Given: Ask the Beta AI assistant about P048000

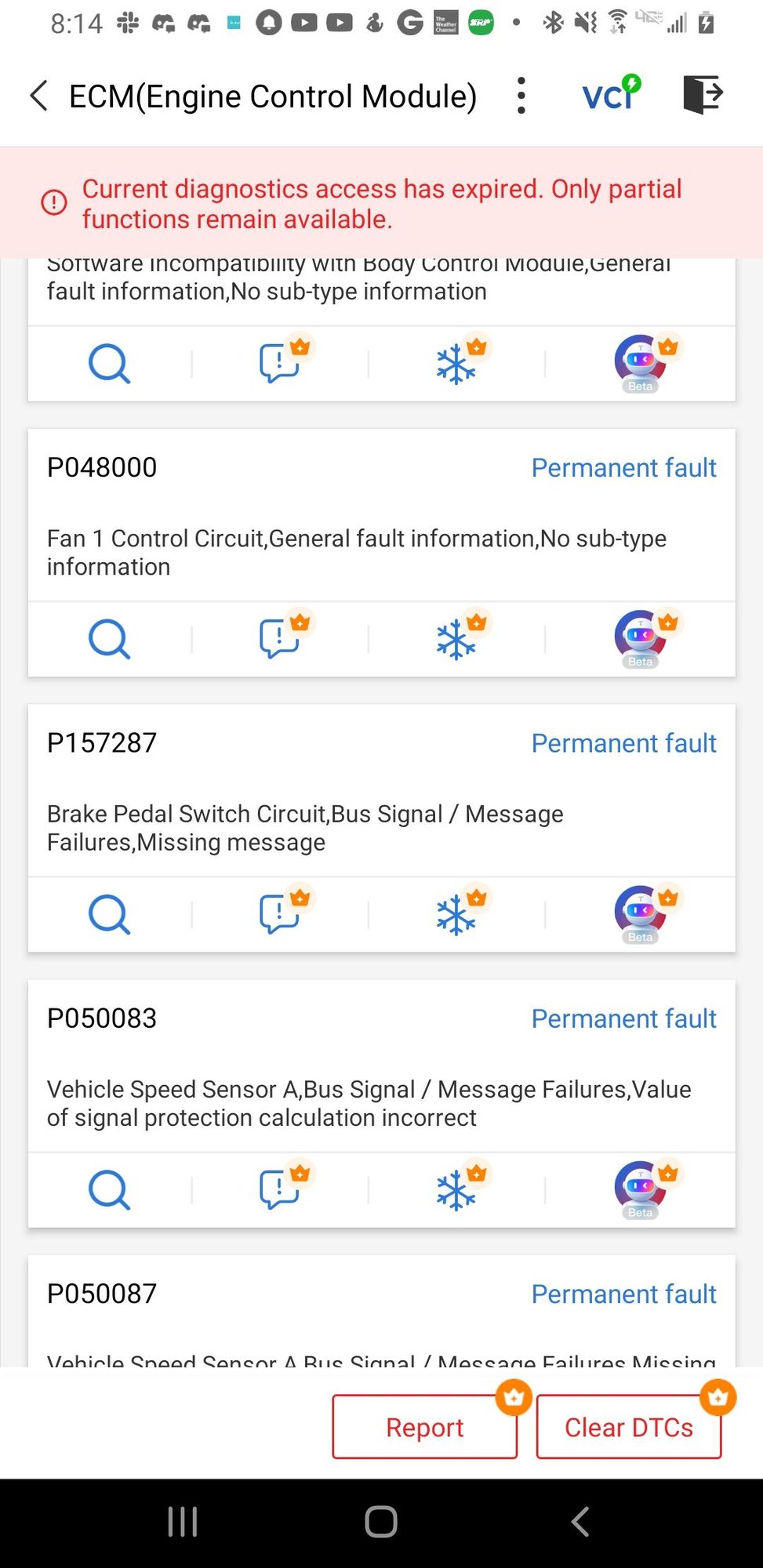Looking at the screenshot, I should click(641, 637).
